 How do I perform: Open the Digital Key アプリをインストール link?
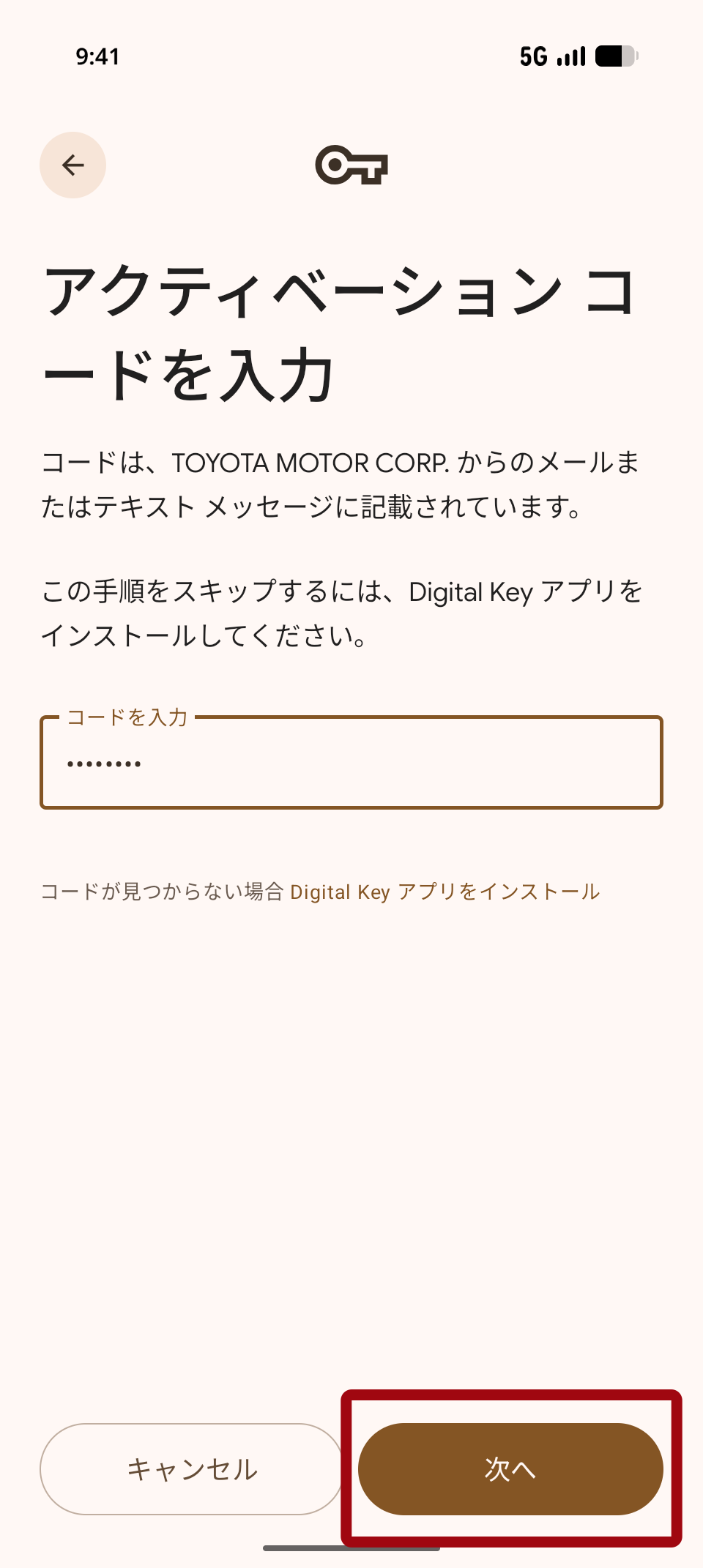click(x=445, y=892)
